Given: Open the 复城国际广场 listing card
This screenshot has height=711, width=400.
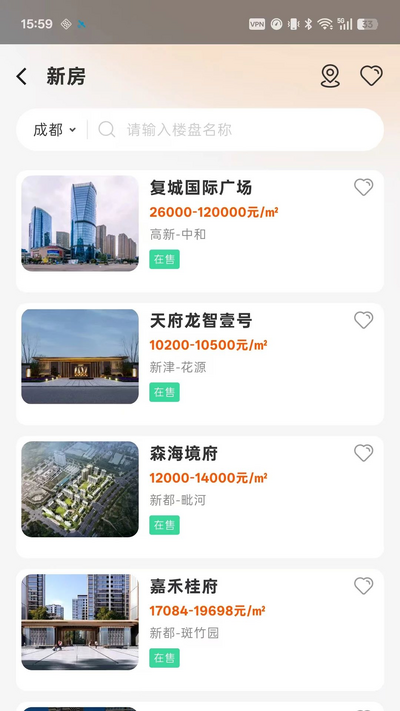Looking at the screenshot, I should [200, 231].
